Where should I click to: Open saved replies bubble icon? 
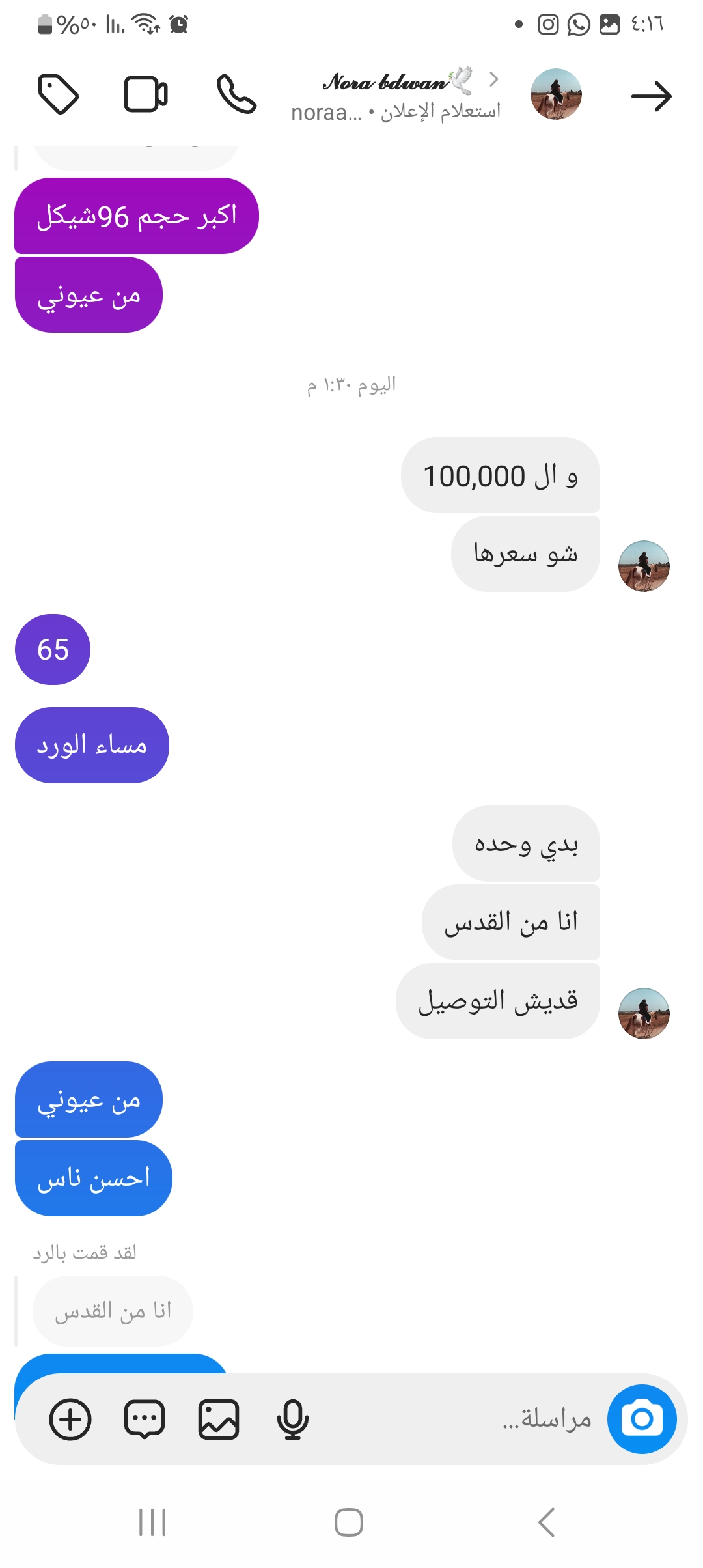(145, 1419)
